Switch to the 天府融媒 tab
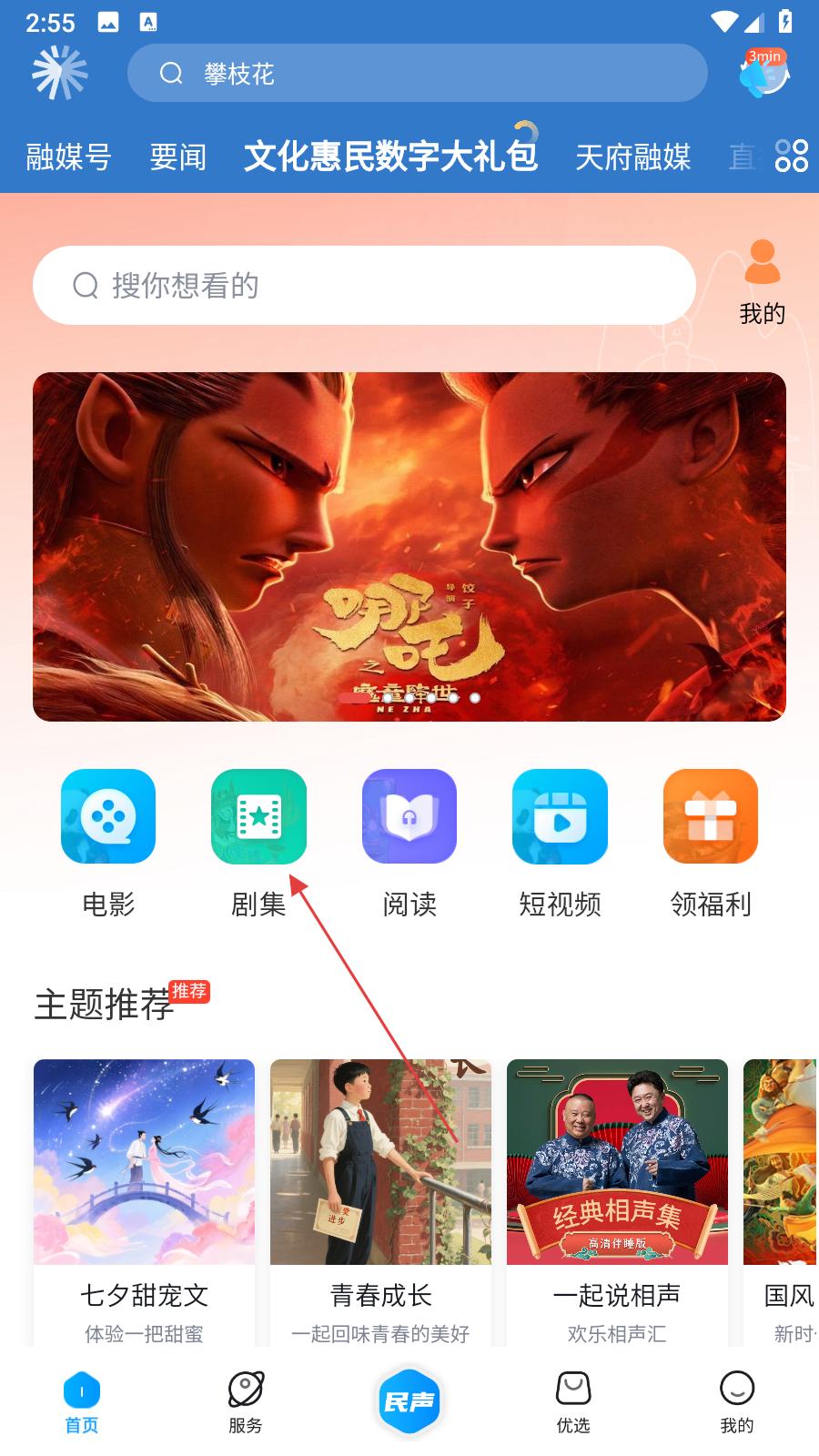 pos(632,157)
